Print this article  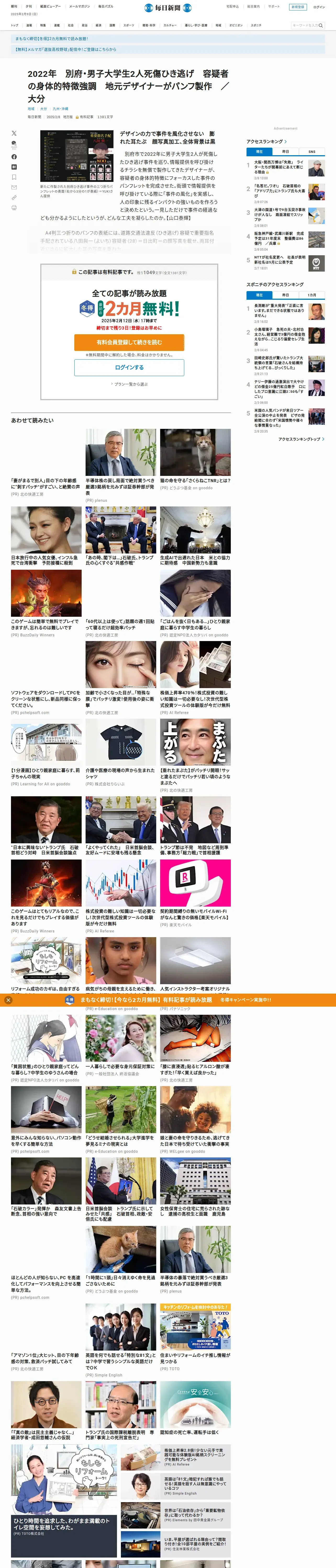(x=14, y=207)
